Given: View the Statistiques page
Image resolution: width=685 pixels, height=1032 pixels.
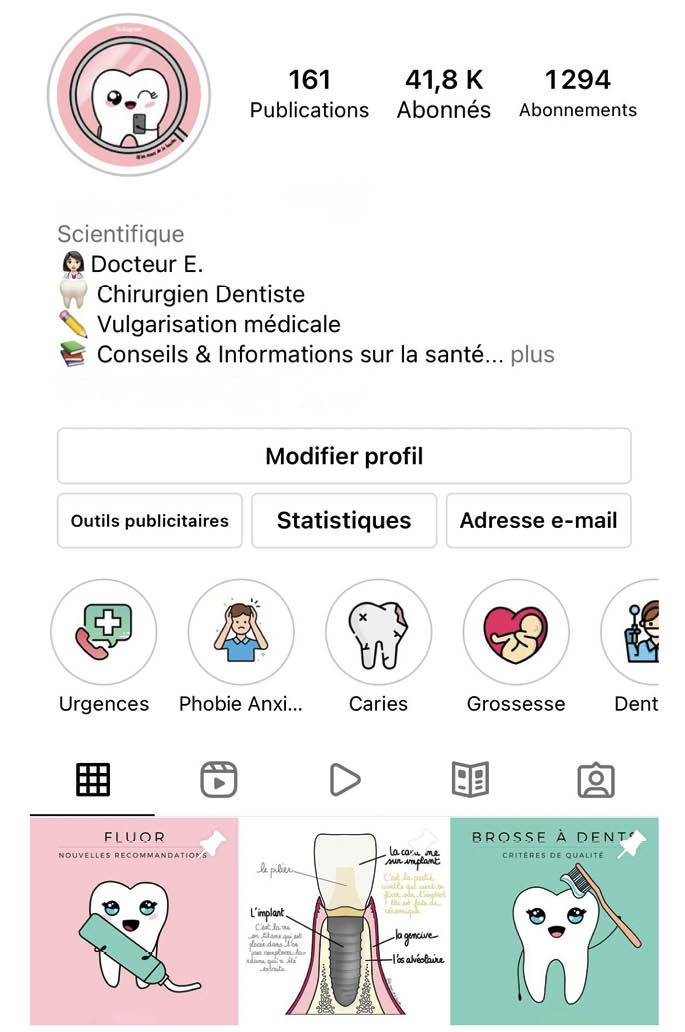Looking at the screenshot, I should pyautogui.click(x=344, y=521).
